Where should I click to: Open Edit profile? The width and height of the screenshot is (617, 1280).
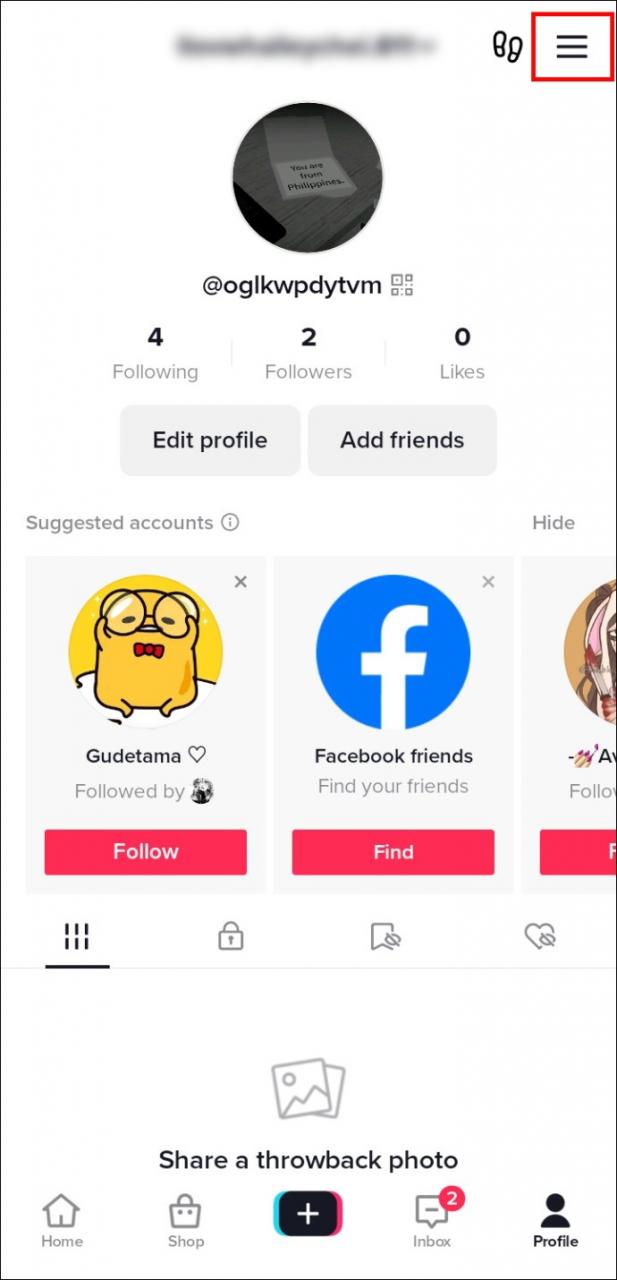[x=210, y=440]
